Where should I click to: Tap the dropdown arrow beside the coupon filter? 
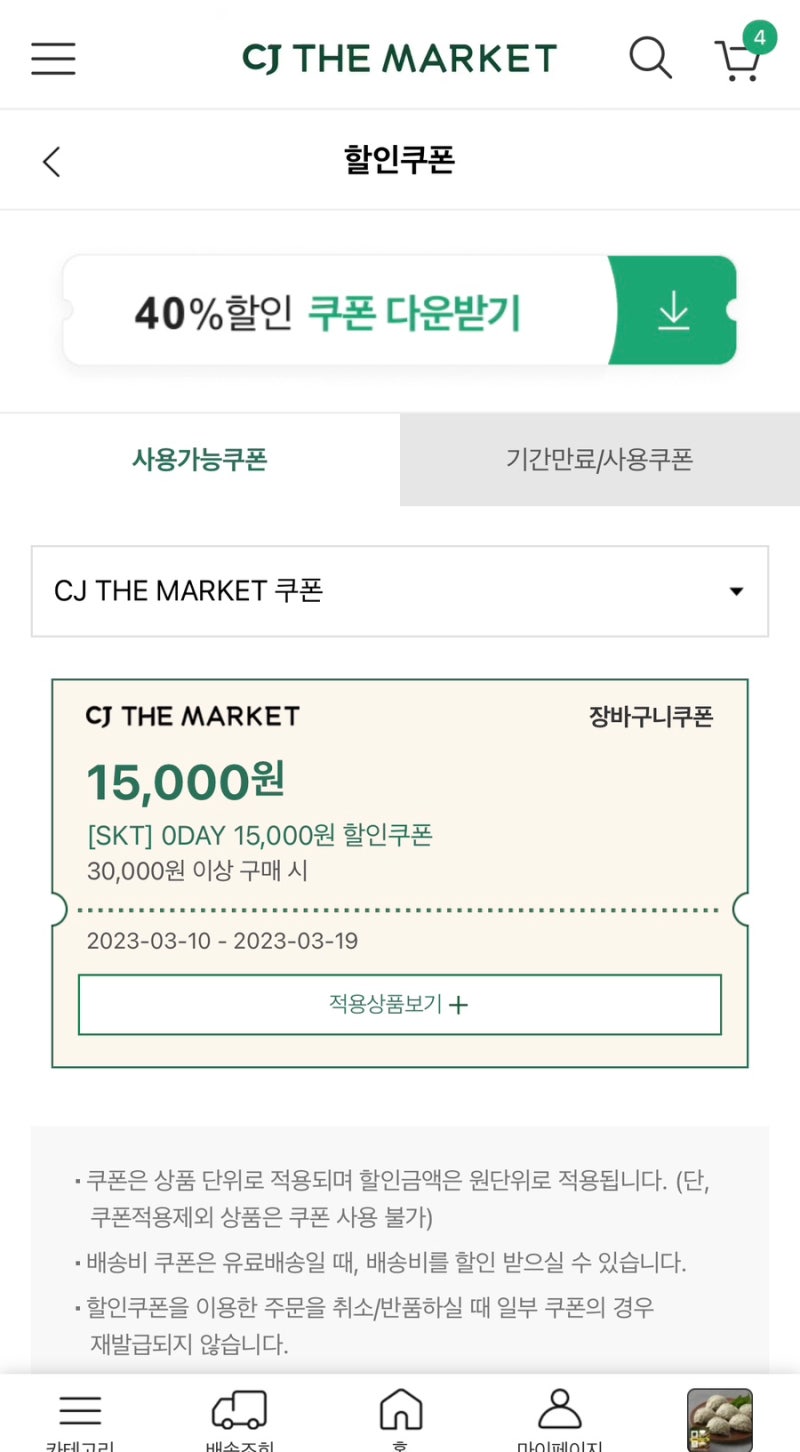[x=736, y=591]
